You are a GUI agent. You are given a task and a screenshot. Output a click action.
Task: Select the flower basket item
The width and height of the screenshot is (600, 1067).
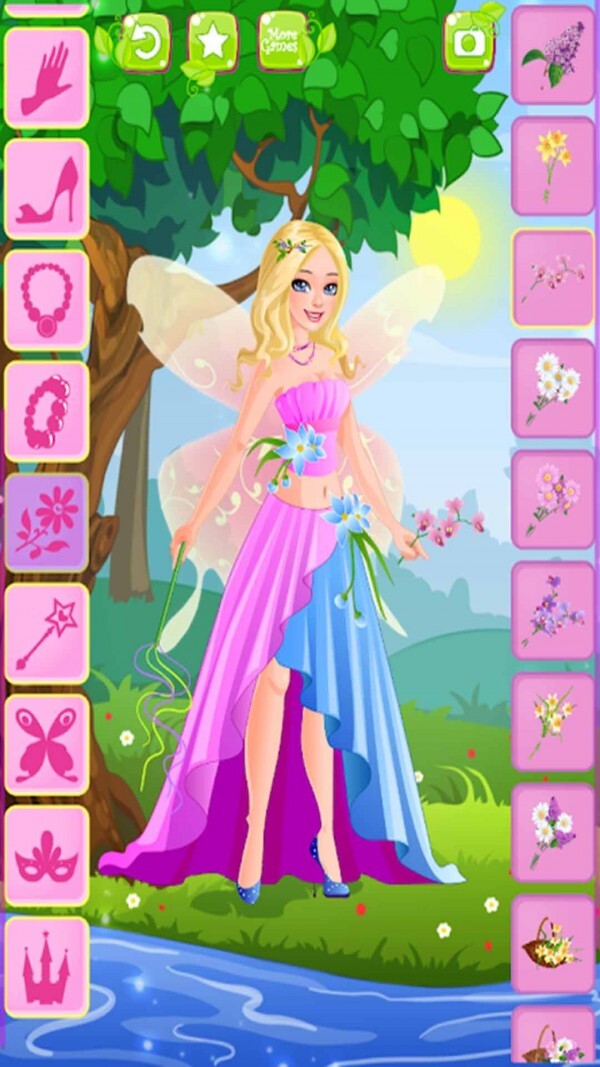point(553,943)
